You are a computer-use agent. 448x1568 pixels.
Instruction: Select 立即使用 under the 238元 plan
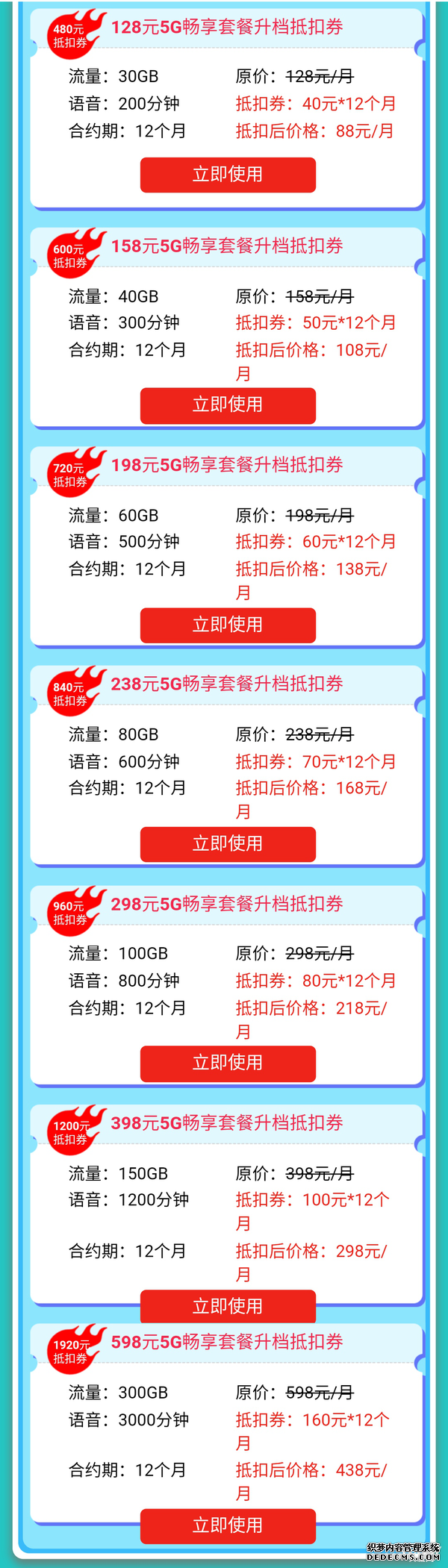[228, 843]
